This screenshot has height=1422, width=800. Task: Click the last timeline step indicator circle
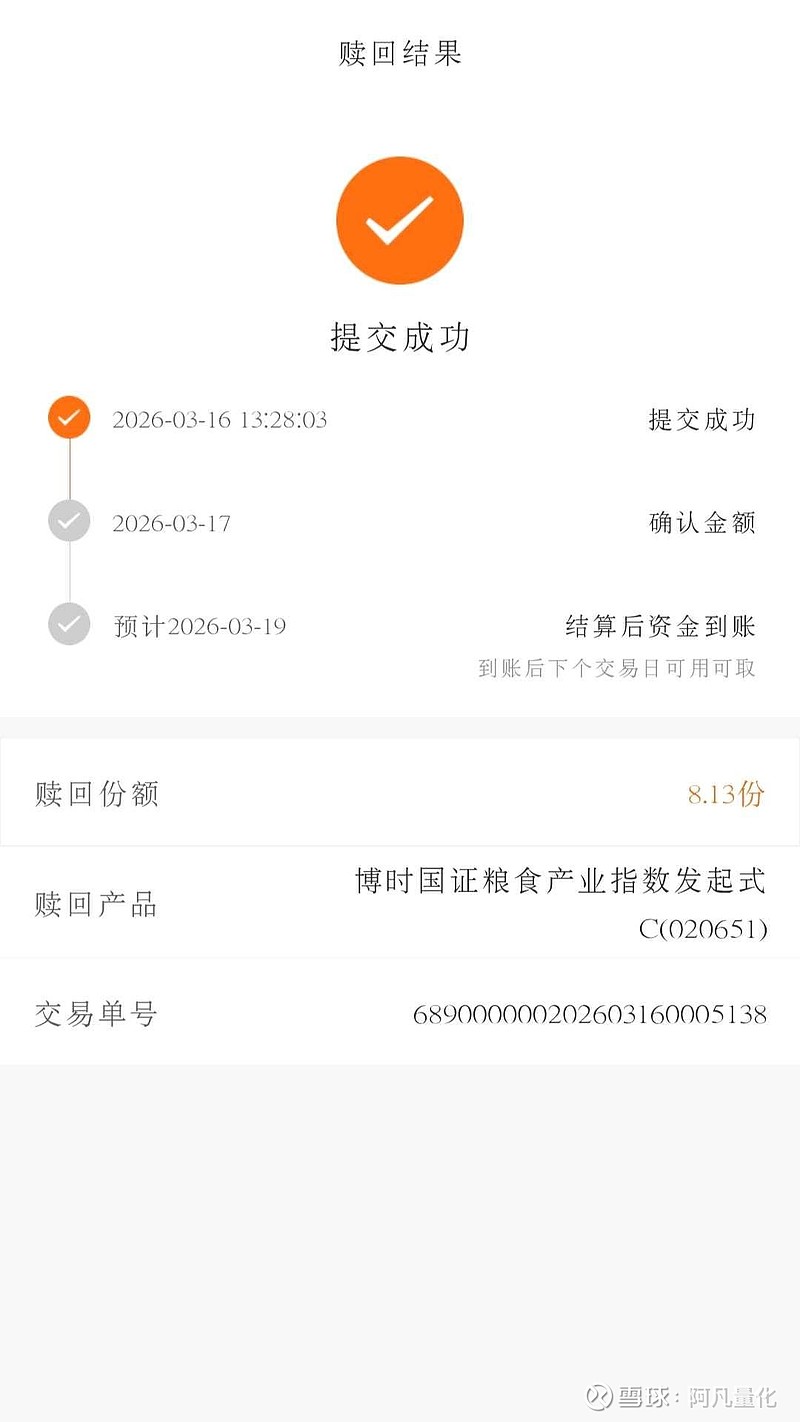[68, 624]
